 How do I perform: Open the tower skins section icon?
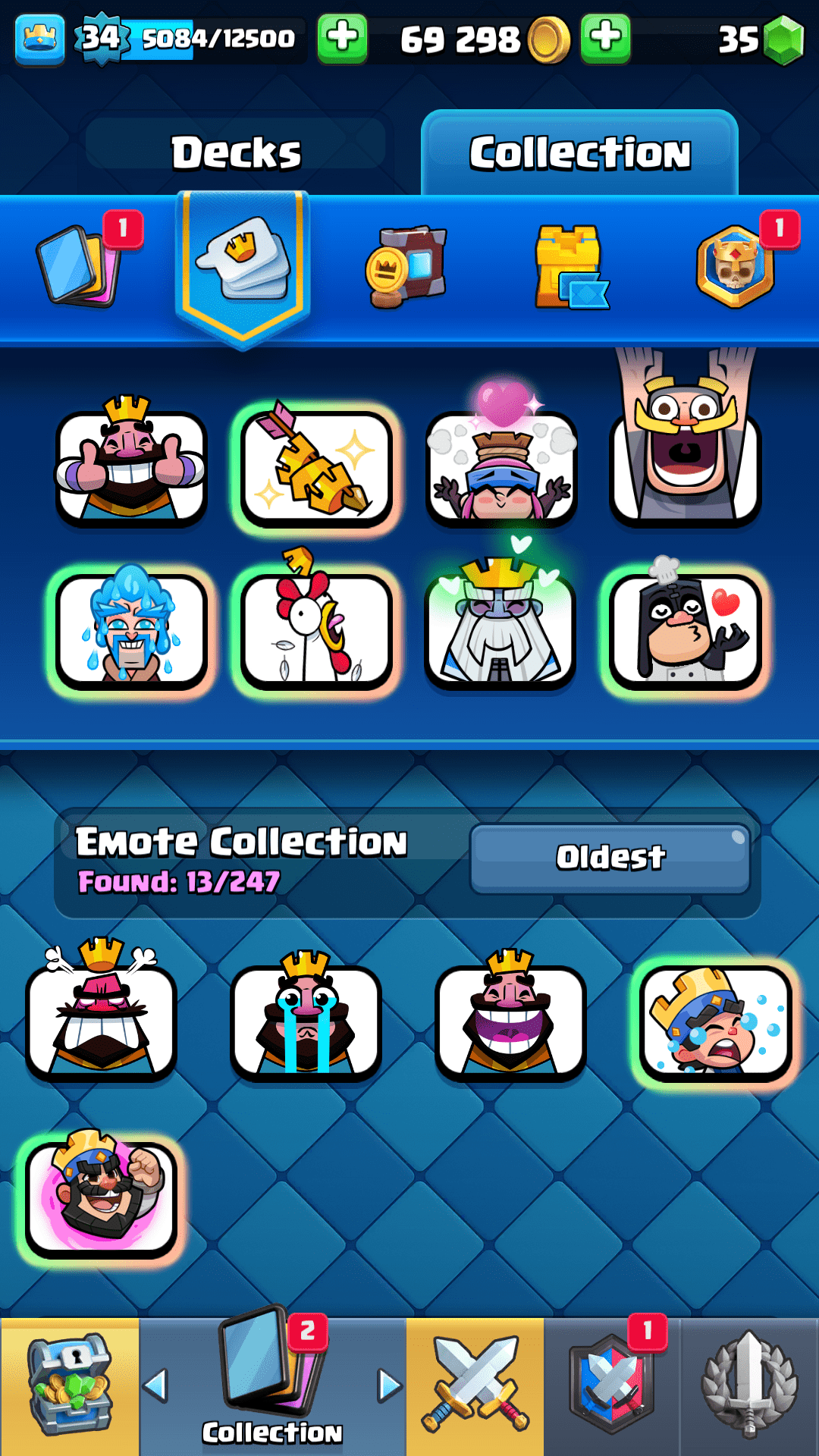point(570,267)
